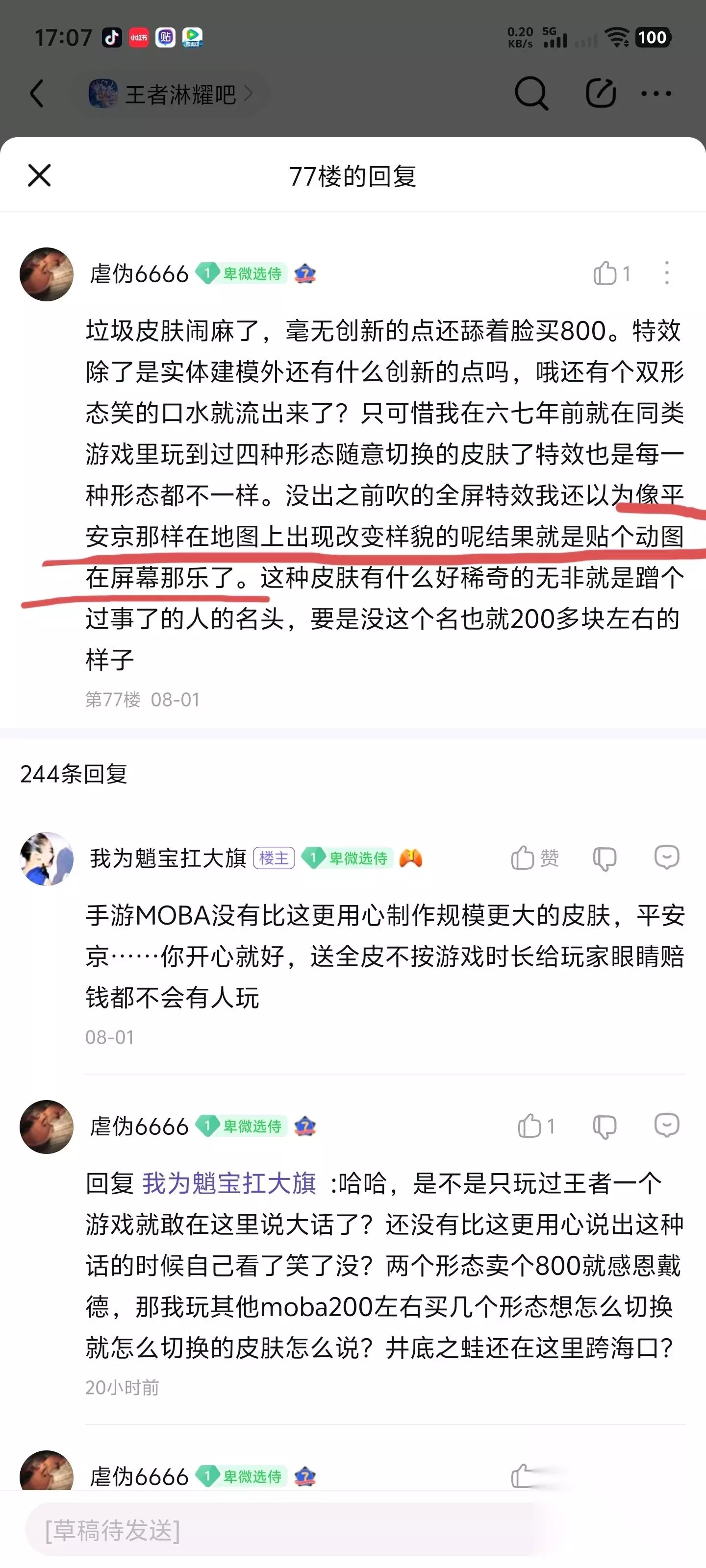Reply to 我为魈宝扛大旗's comment
Image resolution: width=706 pixels, height=1568 pixels.
click(x=667, y=857)
